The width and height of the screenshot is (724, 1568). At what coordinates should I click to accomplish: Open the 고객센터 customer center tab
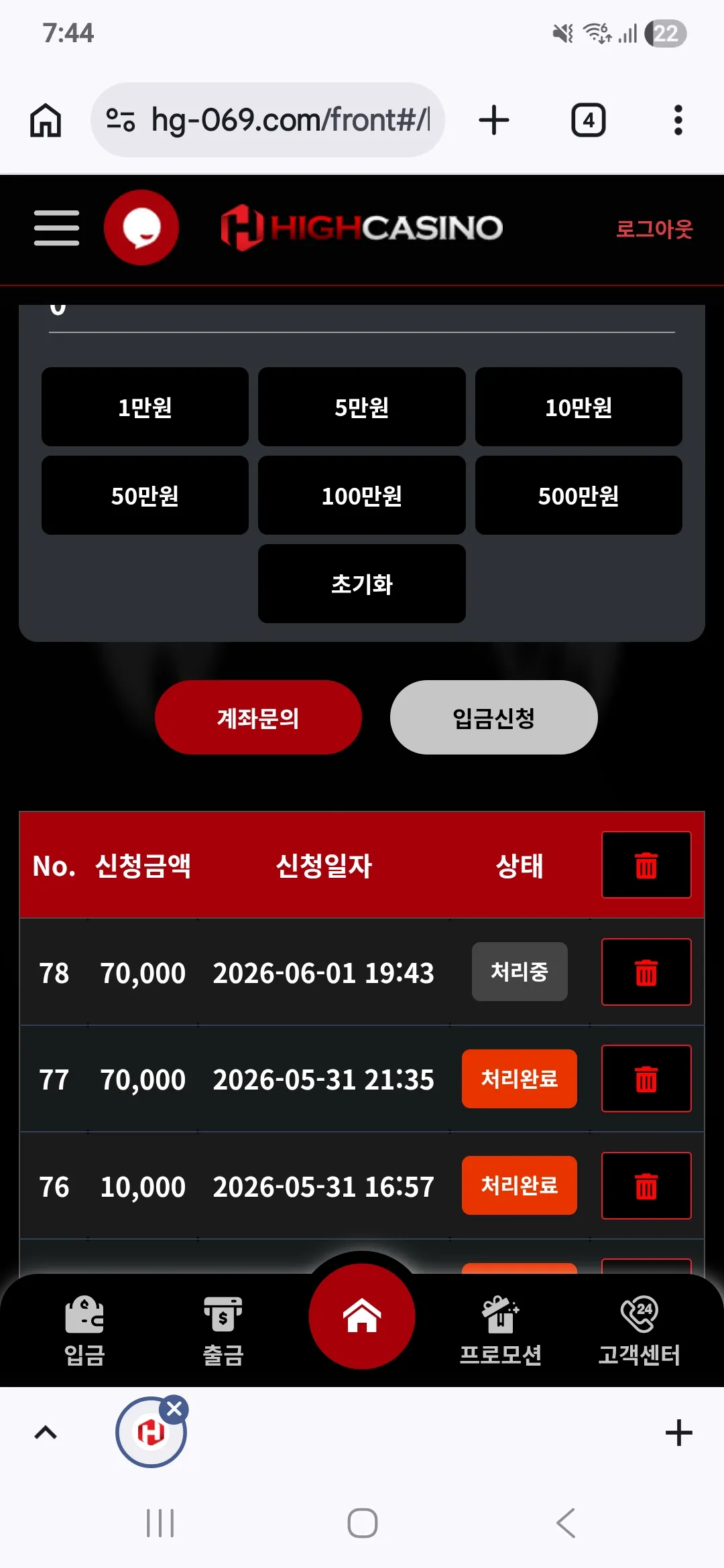639,1331
